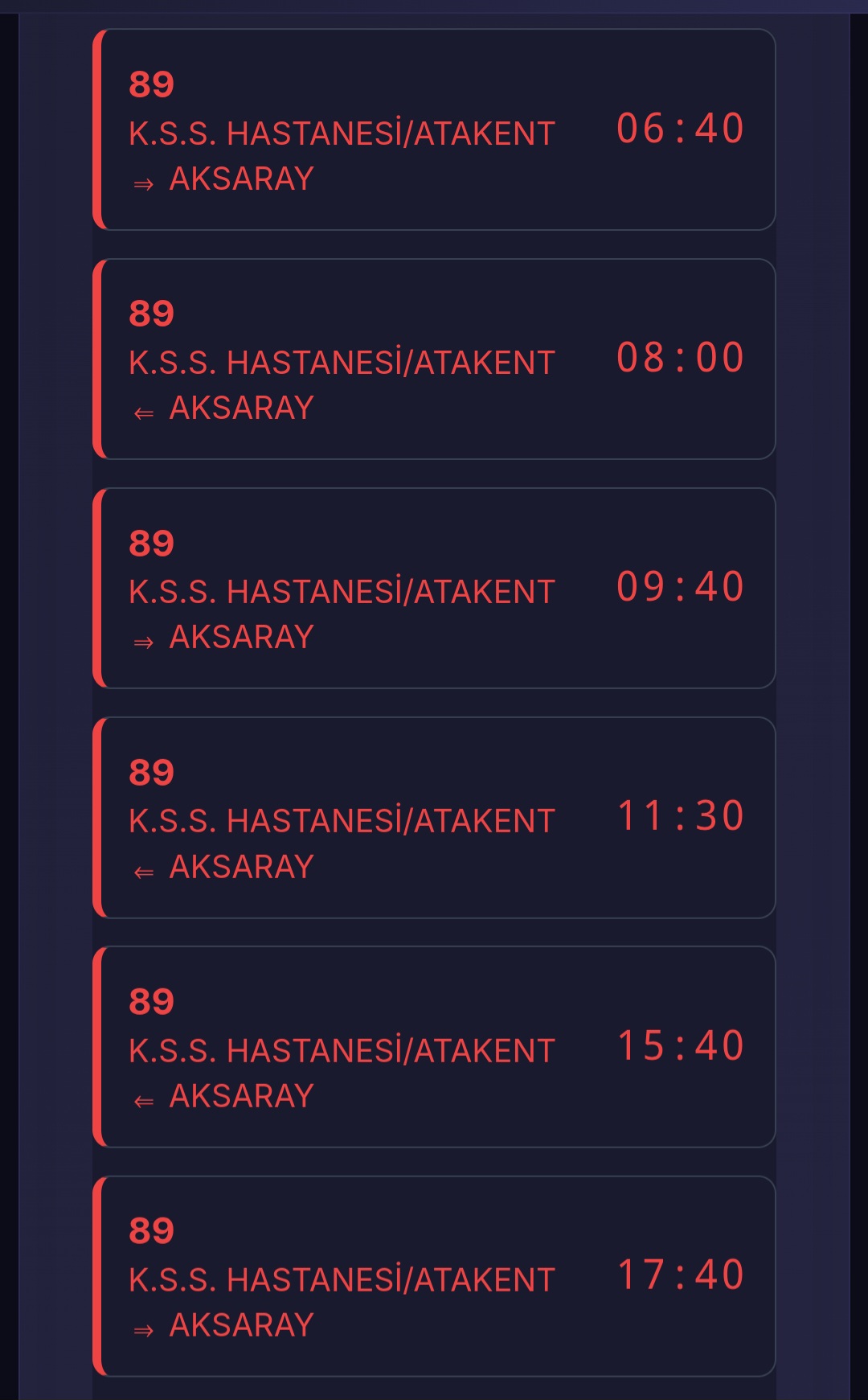Choose the 17:40 route 89 trip
The image size is (868, 1400).
434,1276
